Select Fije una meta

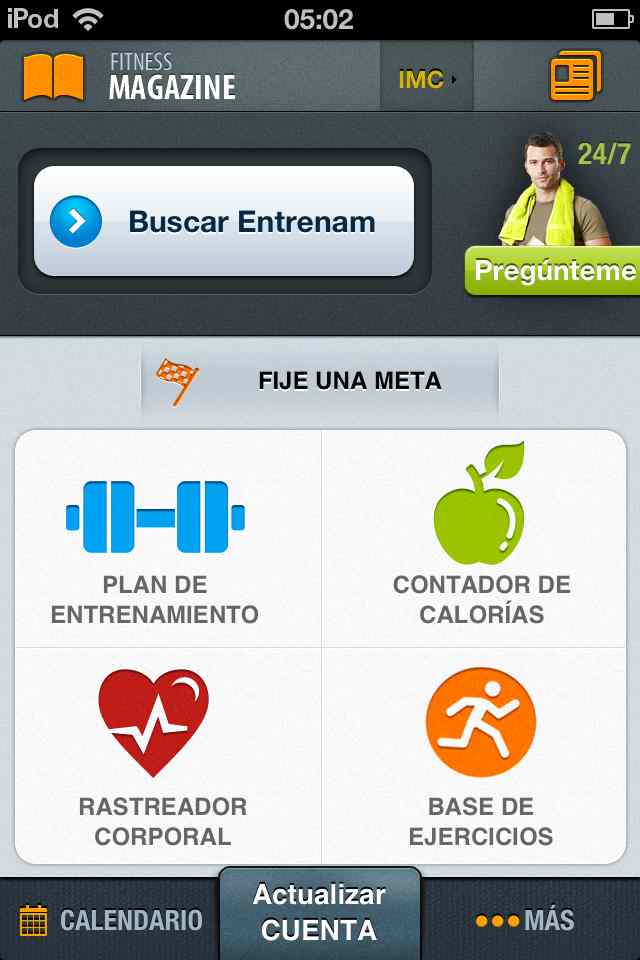(x=320, y=381)
